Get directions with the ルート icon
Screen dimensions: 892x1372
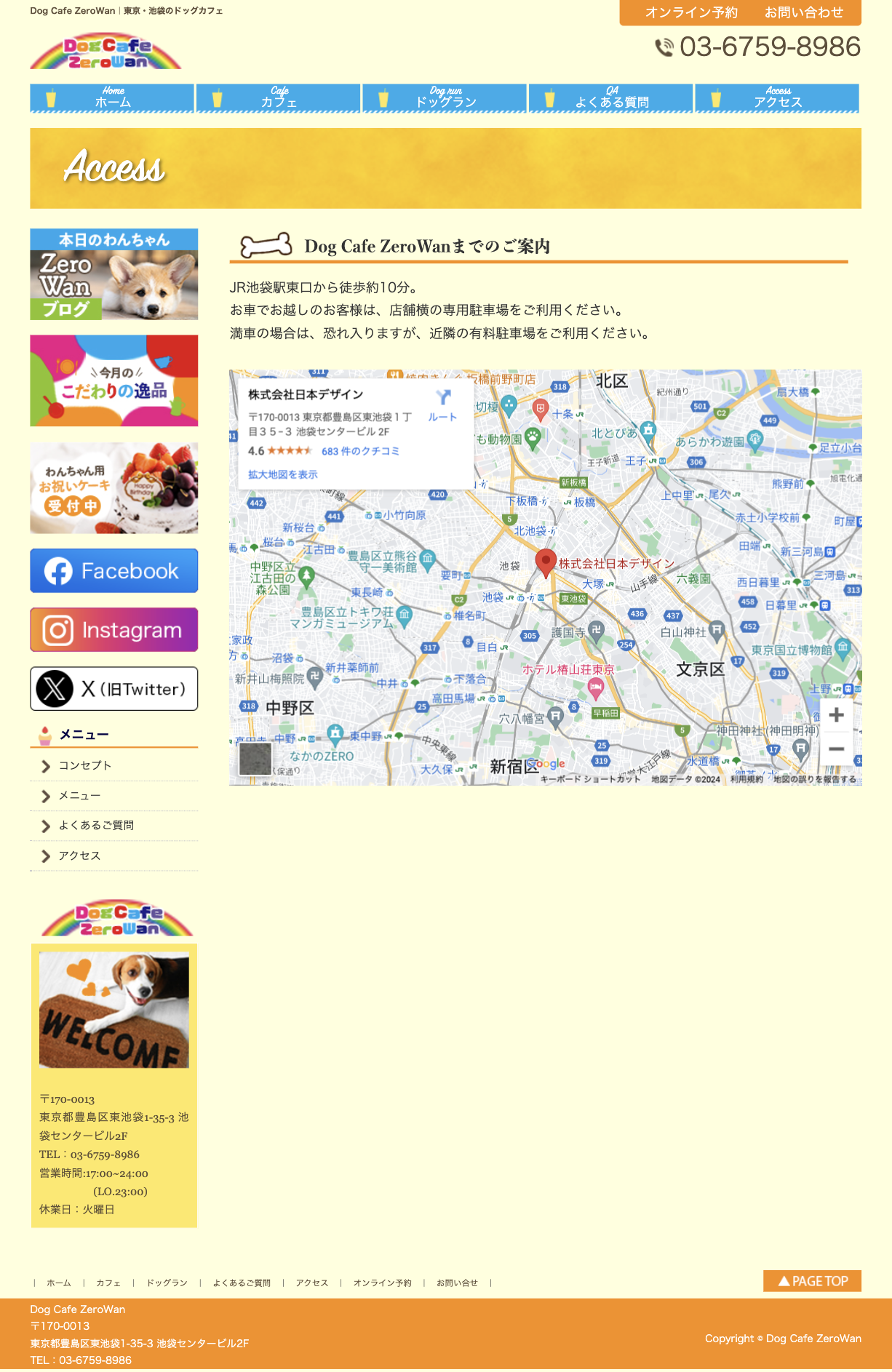click(442, 405)
